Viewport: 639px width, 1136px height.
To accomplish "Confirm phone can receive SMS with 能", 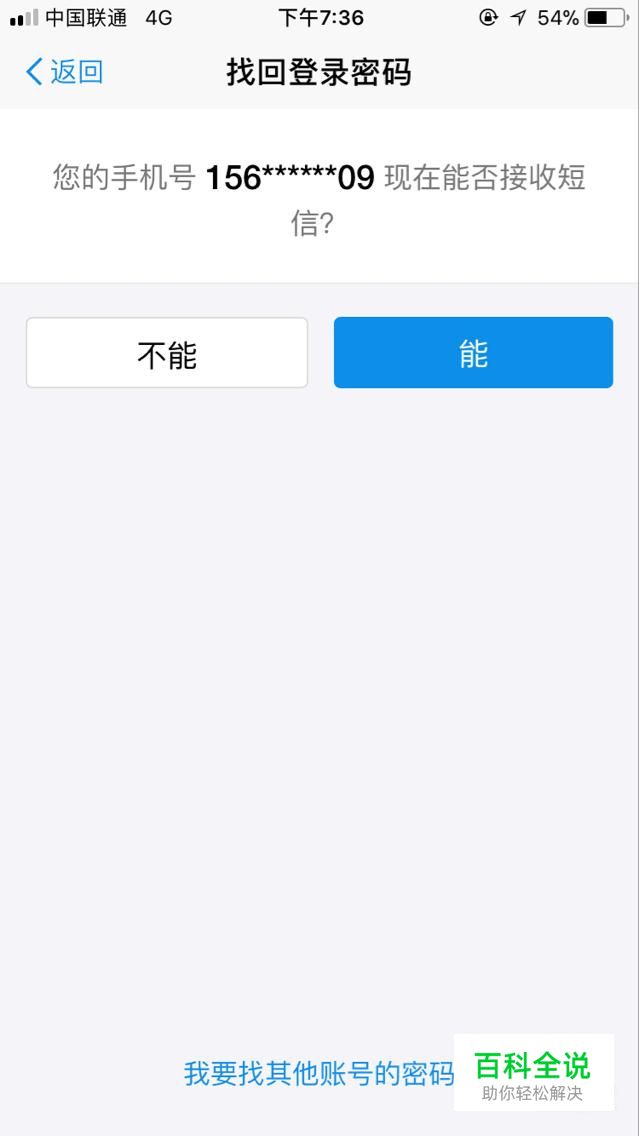I will coord(473,353).
